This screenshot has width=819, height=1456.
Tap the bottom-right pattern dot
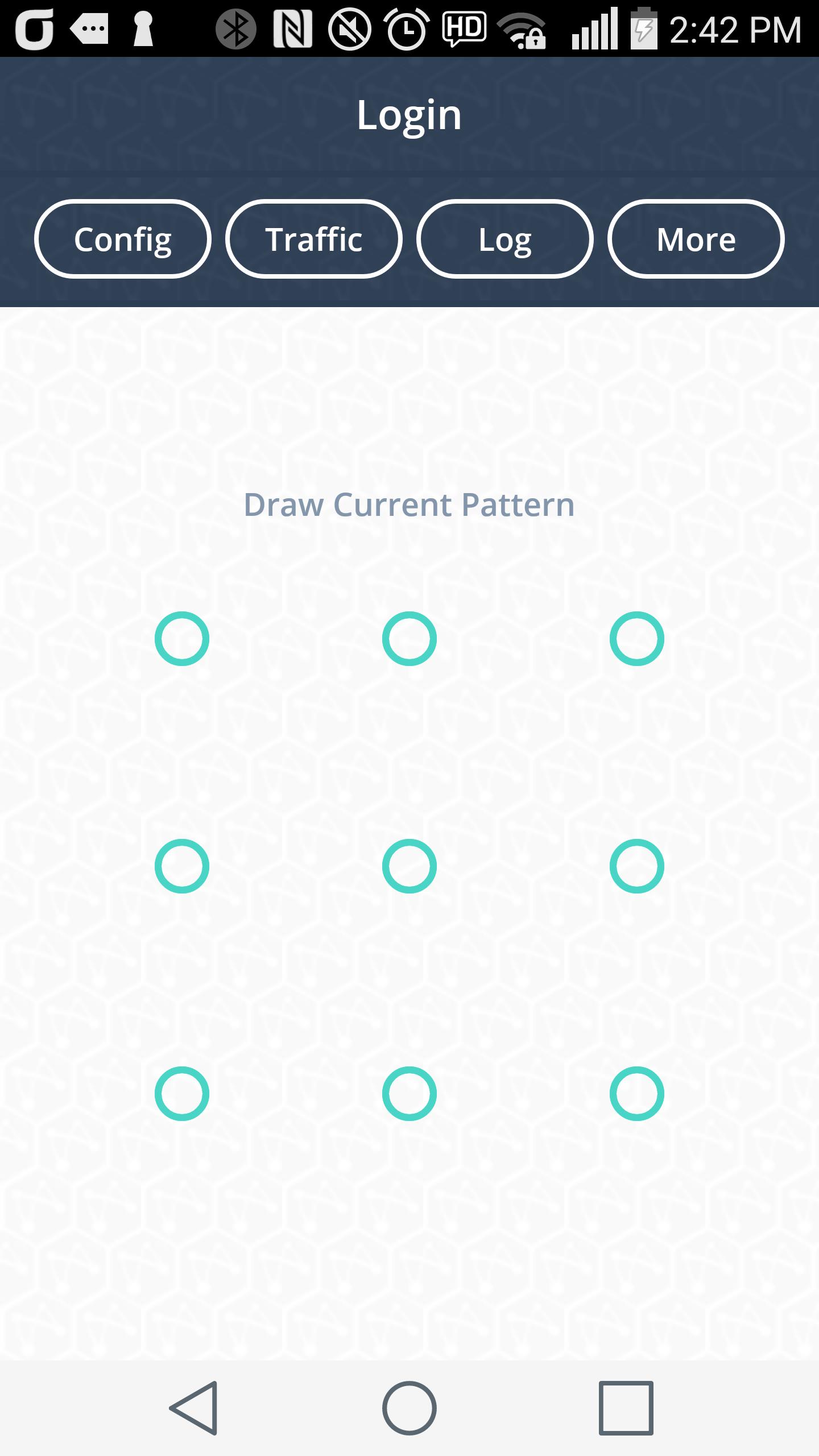point(637,1094)
